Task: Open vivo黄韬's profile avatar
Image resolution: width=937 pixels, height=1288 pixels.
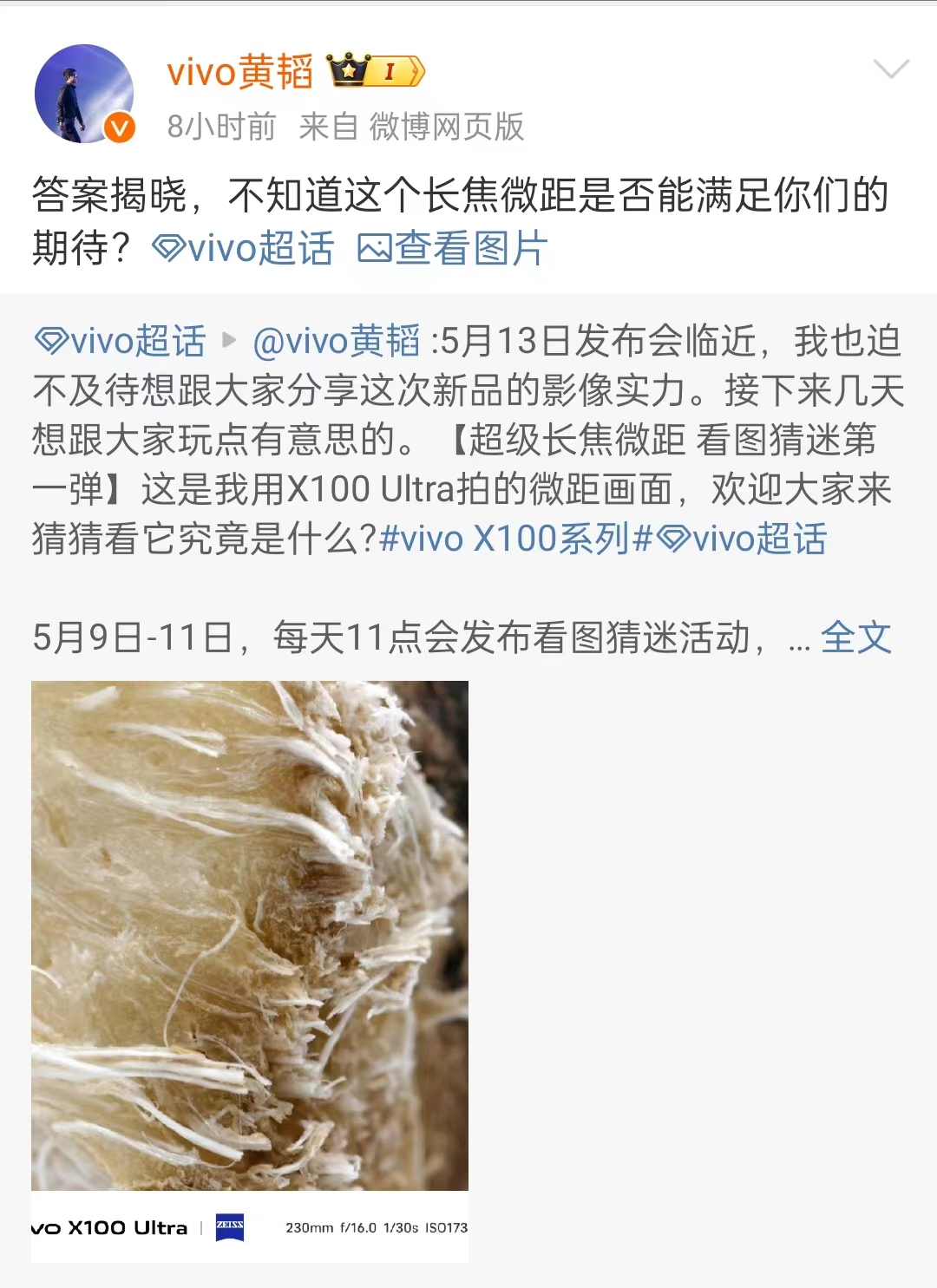Action: click(84, 94)
